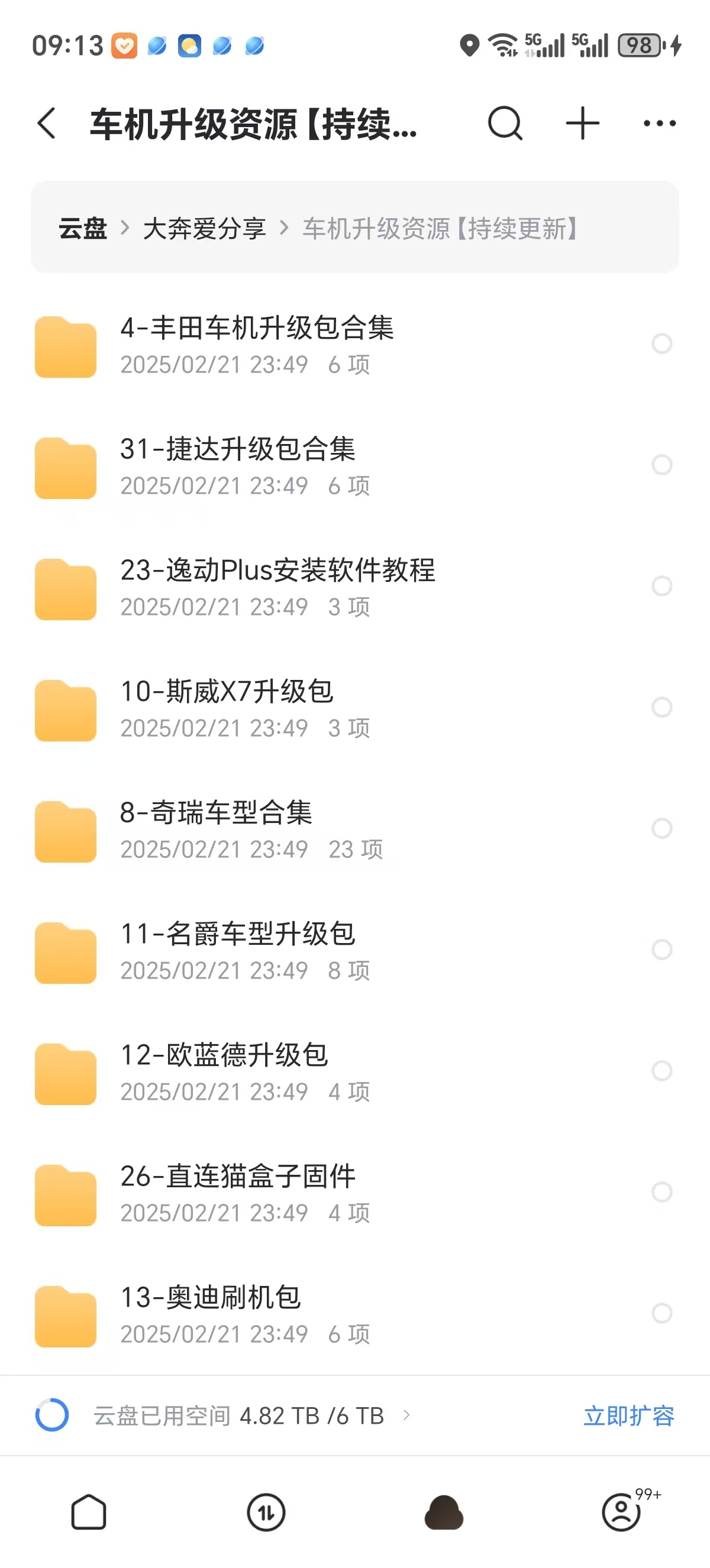Select the circle next to 4-丰田车机升级包合集
Viewport: 710px width, 1568px height.
point(661,345)
